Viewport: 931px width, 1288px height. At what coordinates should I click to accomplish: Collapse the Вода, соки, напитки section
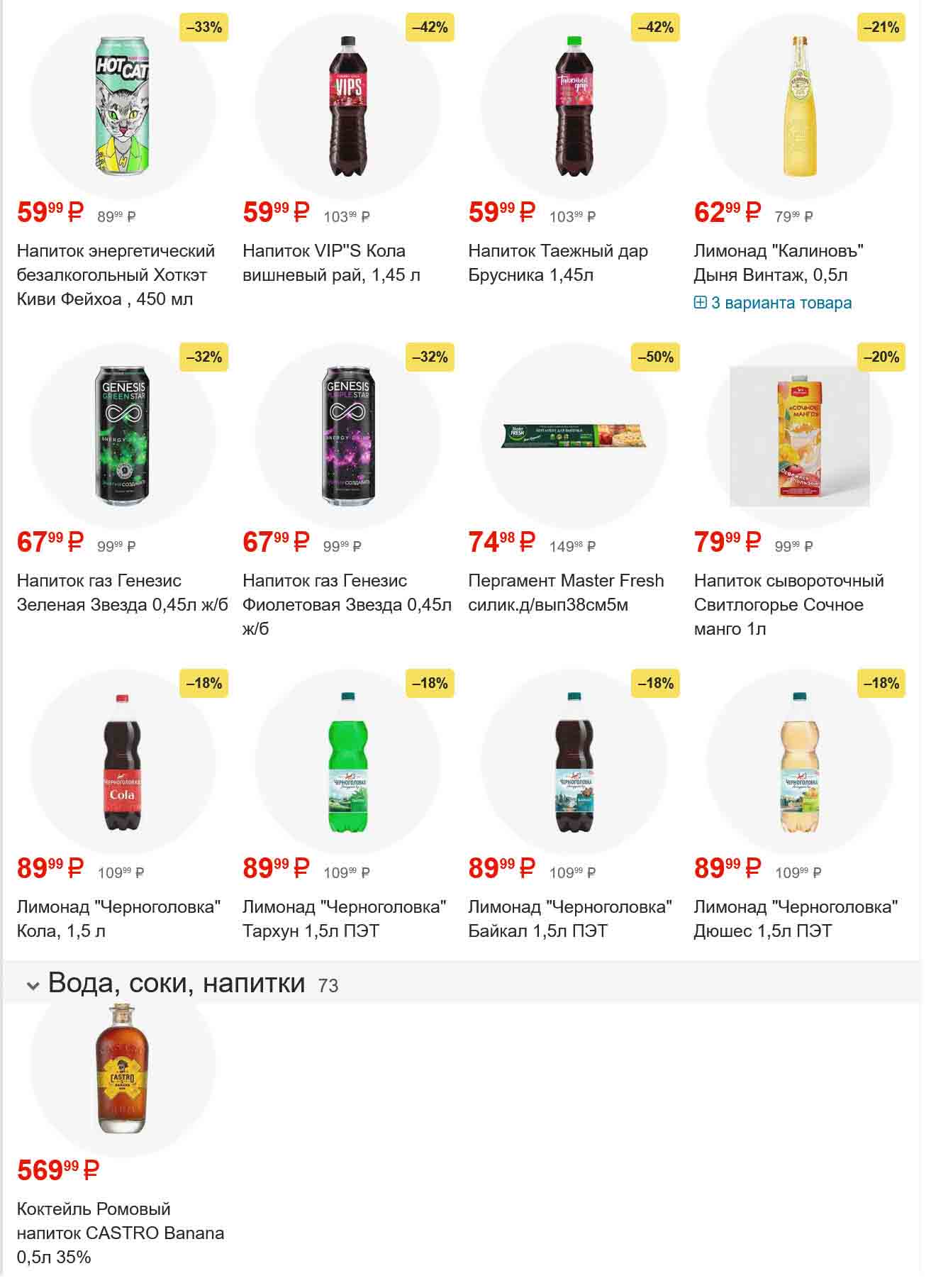(x=33, y=985)
